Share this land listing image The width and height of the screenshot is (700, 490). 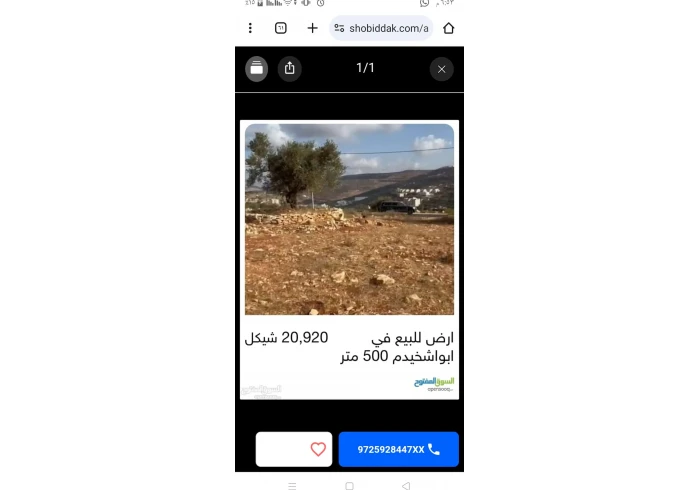[290, 68]
